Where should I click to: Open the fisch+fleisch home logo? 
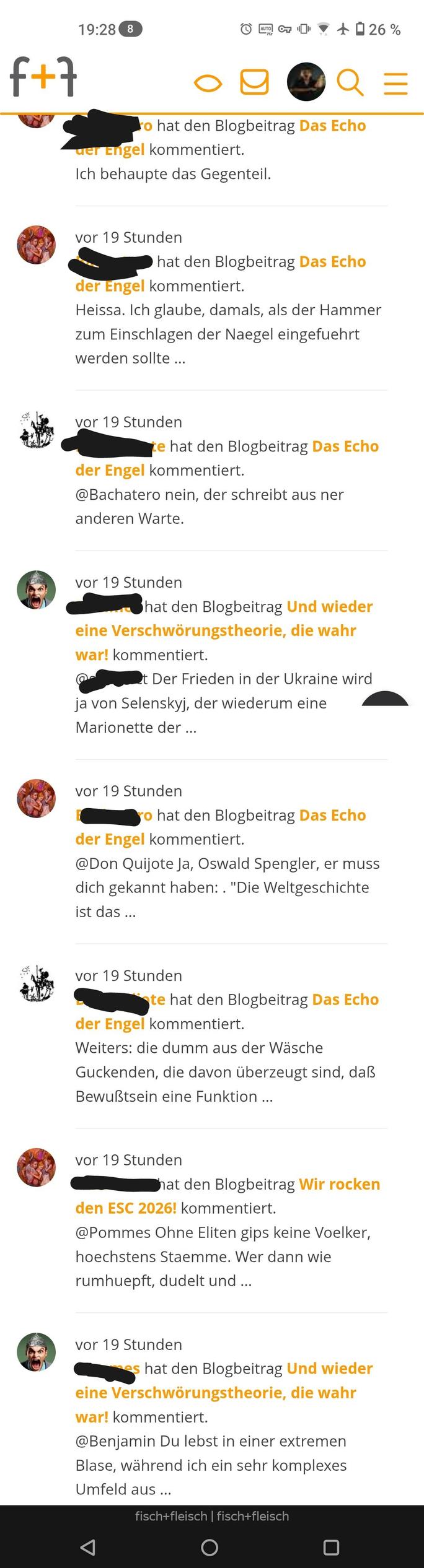[x=43, y=77]
